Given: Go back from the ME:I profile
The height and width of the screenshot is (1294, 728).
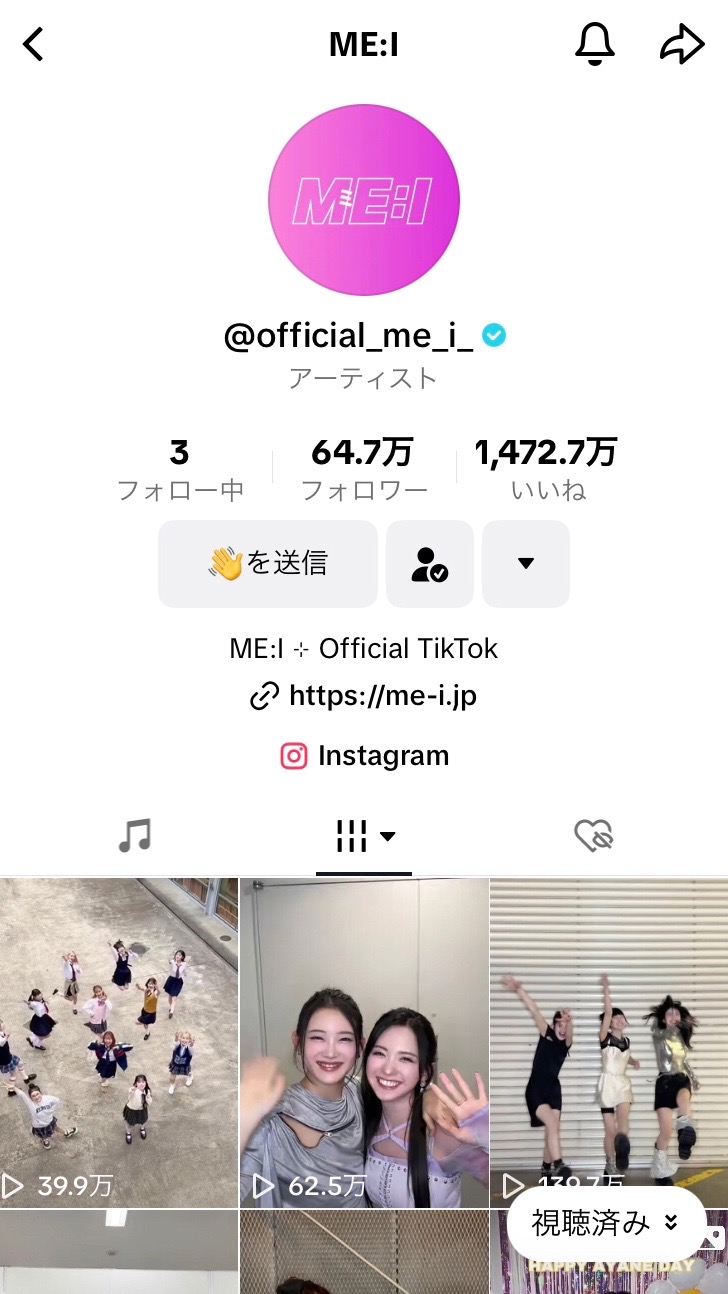Looking at the screenshot, I should pos(34,45).
